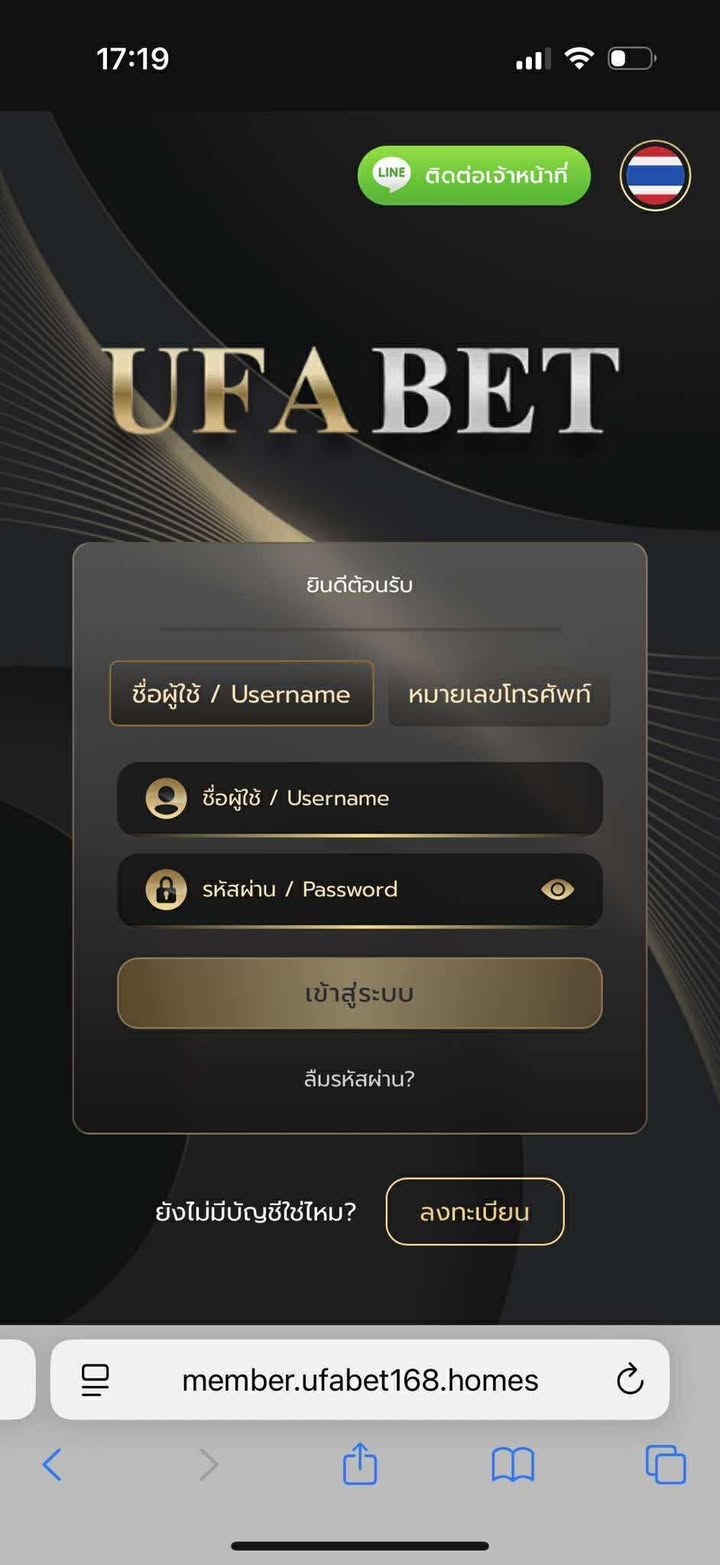Open Safari page settings menu in address bar
The height and width of the screenshot is (1565, 720).
pyautogui.click(x=96, y=1381)
